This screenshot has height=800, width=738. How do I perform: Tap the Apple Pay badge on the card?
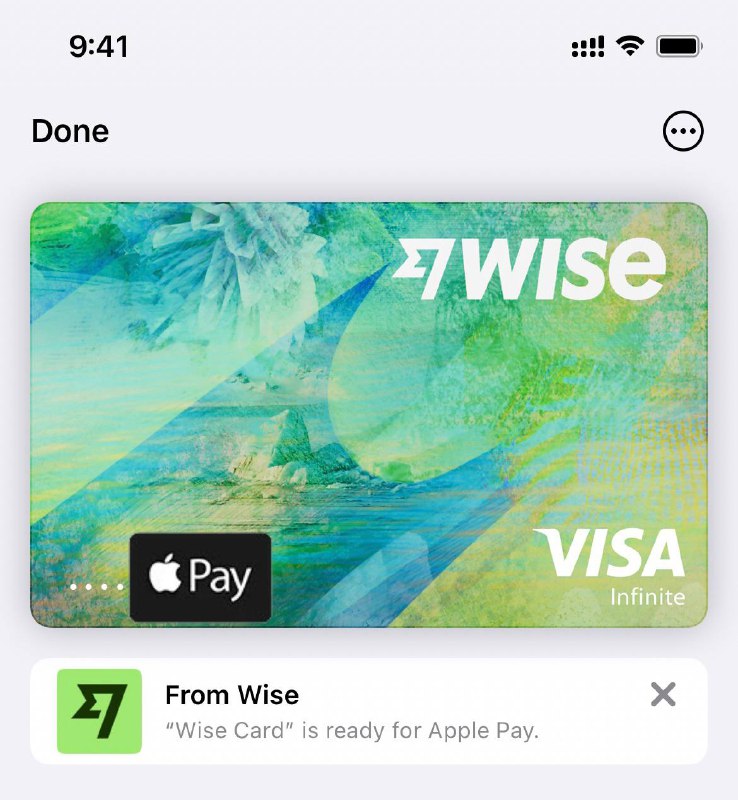199,575
